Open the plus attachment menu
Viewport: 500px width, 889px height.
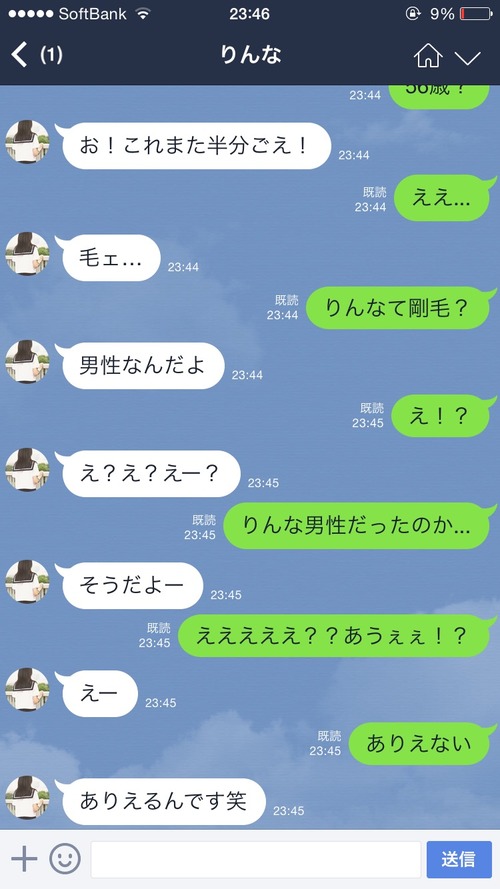[24, 860]
